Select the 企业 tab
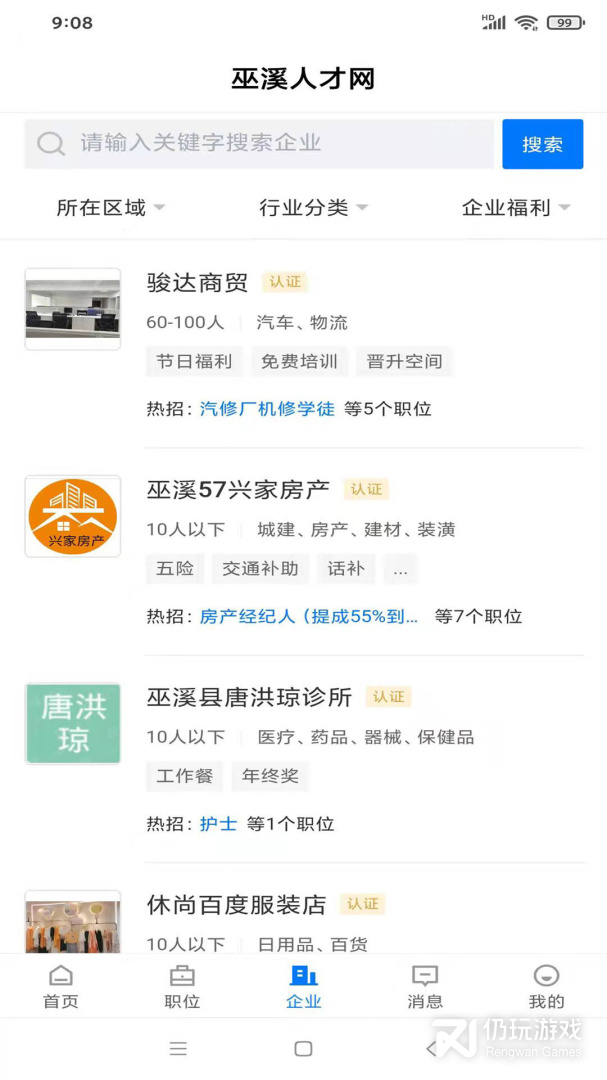The image size is (607, 1080). [x=304, y=987]
